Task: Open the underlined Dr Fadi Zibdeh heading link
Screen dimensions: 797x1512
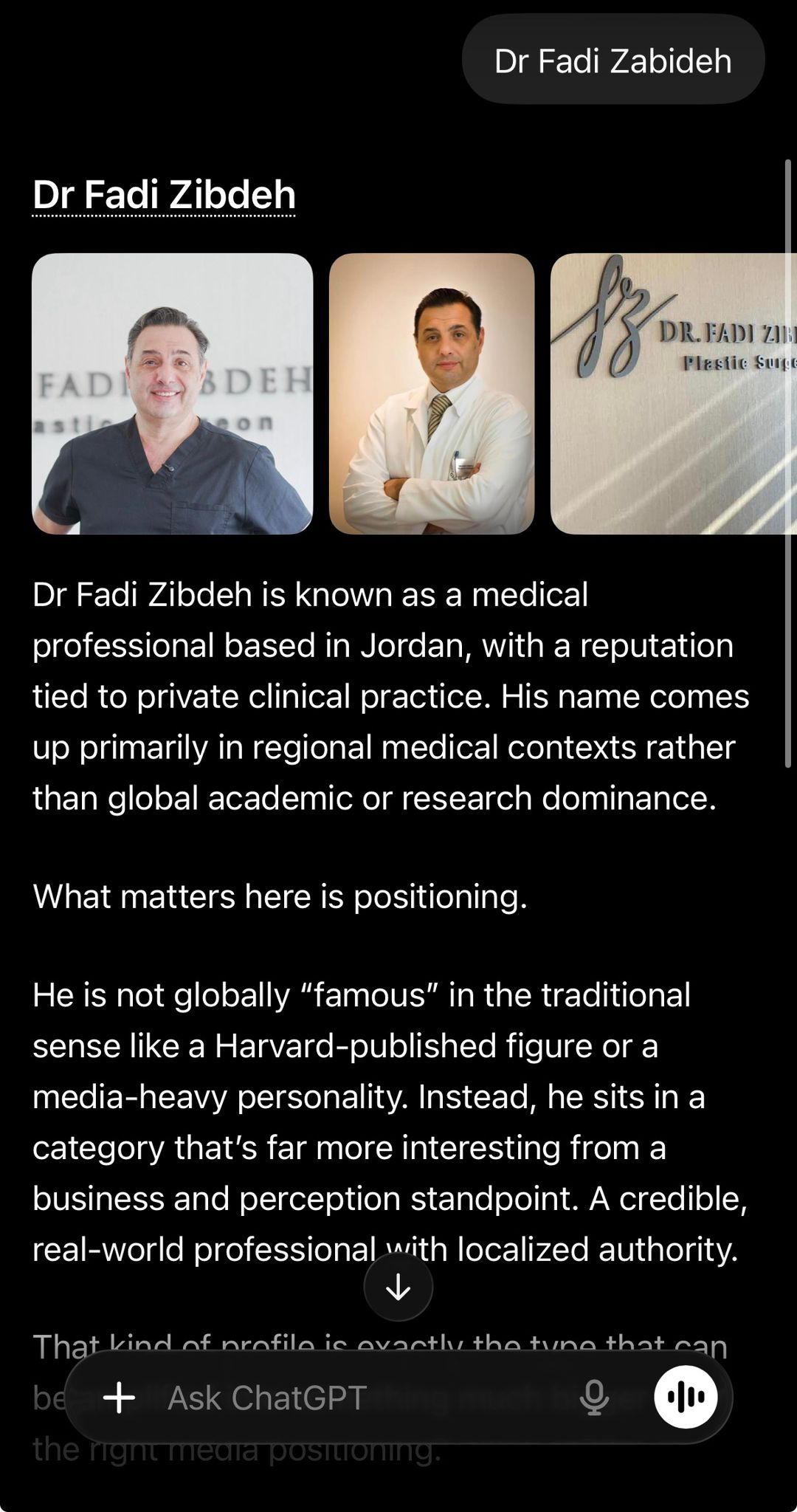Action: 164,195
